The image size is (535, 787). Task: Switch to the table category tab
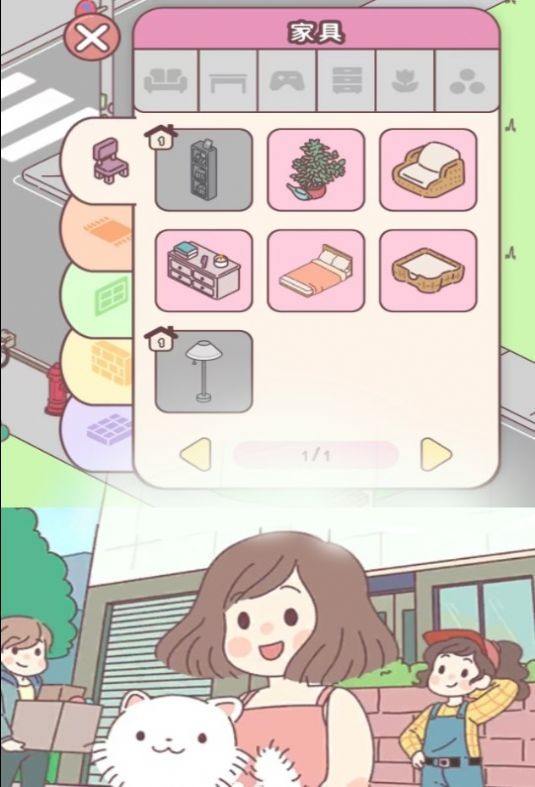tap(228, 80)
